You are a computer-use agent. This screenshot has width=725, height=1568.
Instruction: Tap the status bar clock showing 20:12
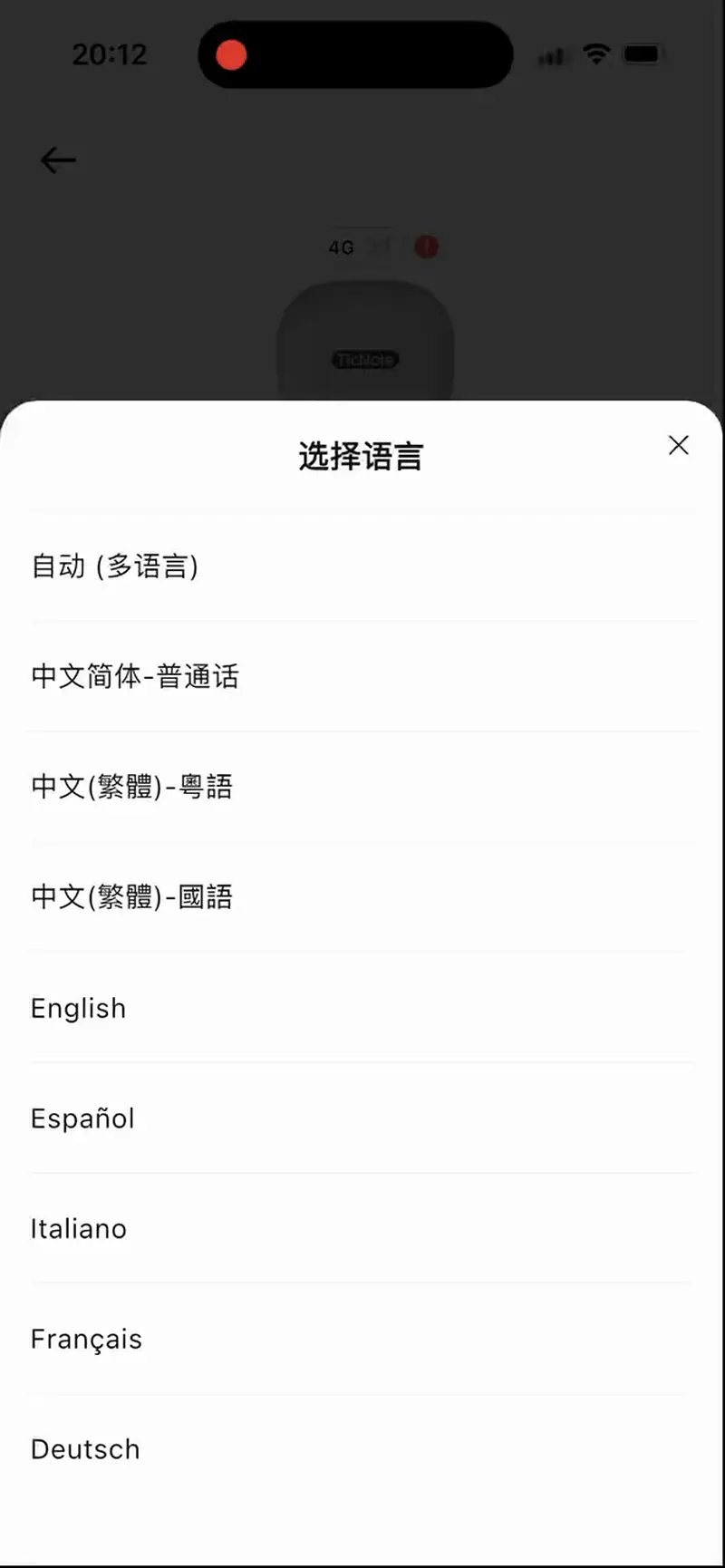tap(110, 54)
